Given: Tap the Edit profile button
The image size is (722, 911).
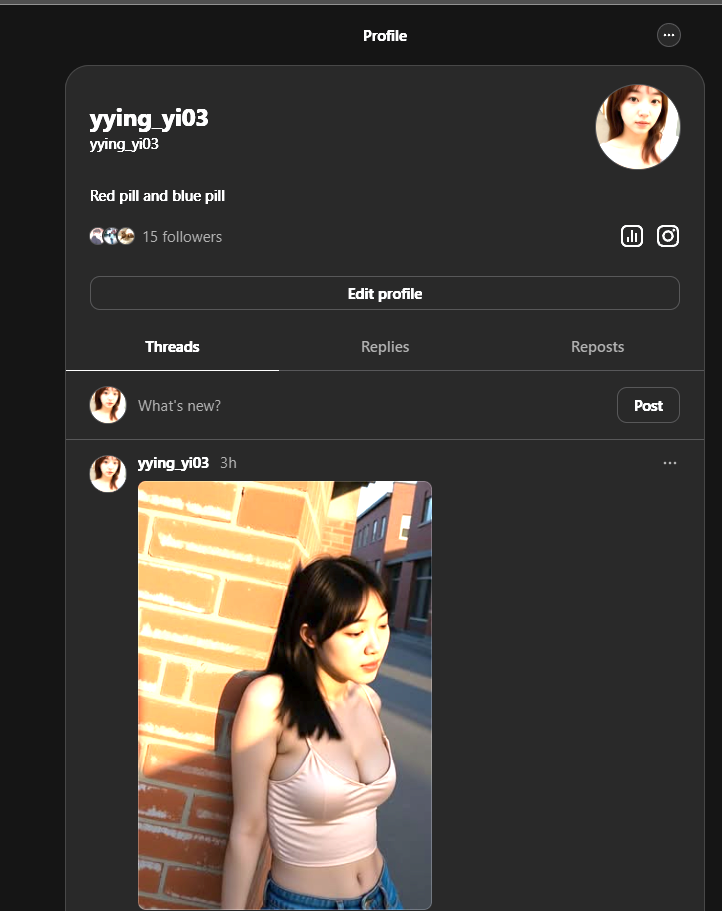Looking at the screenshot, I should tap(384, 293).
